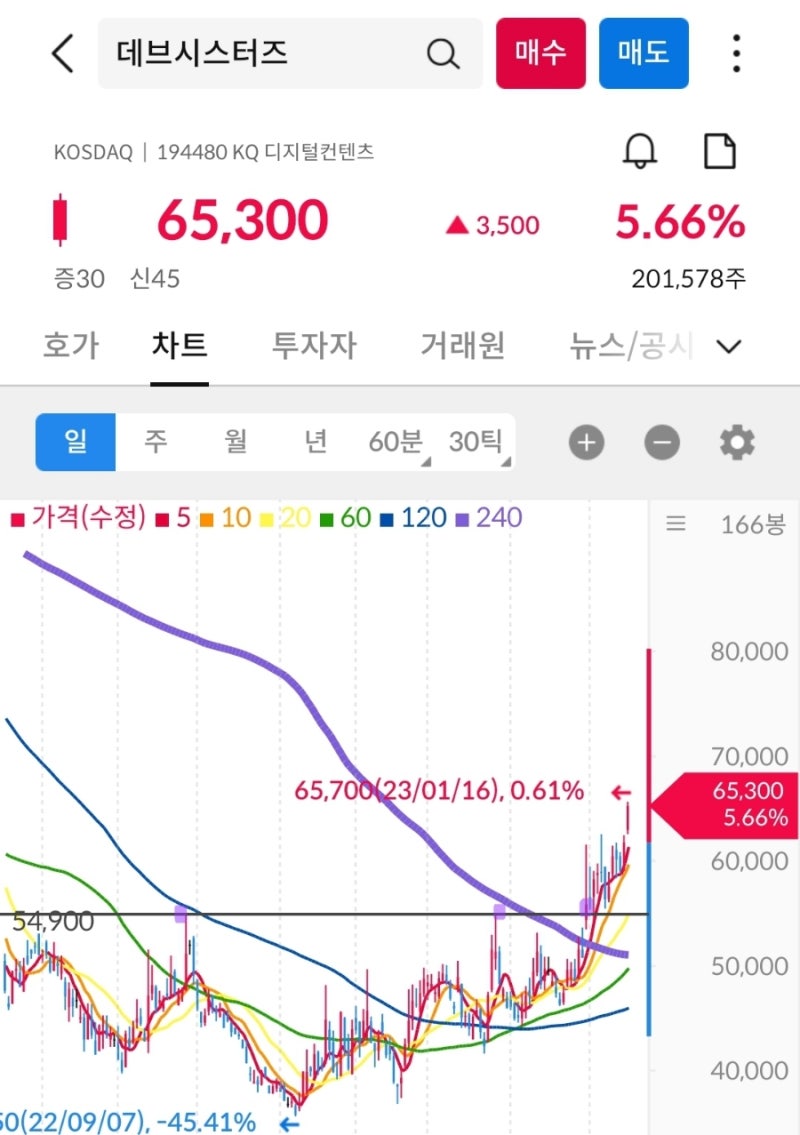Open notifications via the bell icon
This screenshot has width=800, height=1135.
point(641,151)
